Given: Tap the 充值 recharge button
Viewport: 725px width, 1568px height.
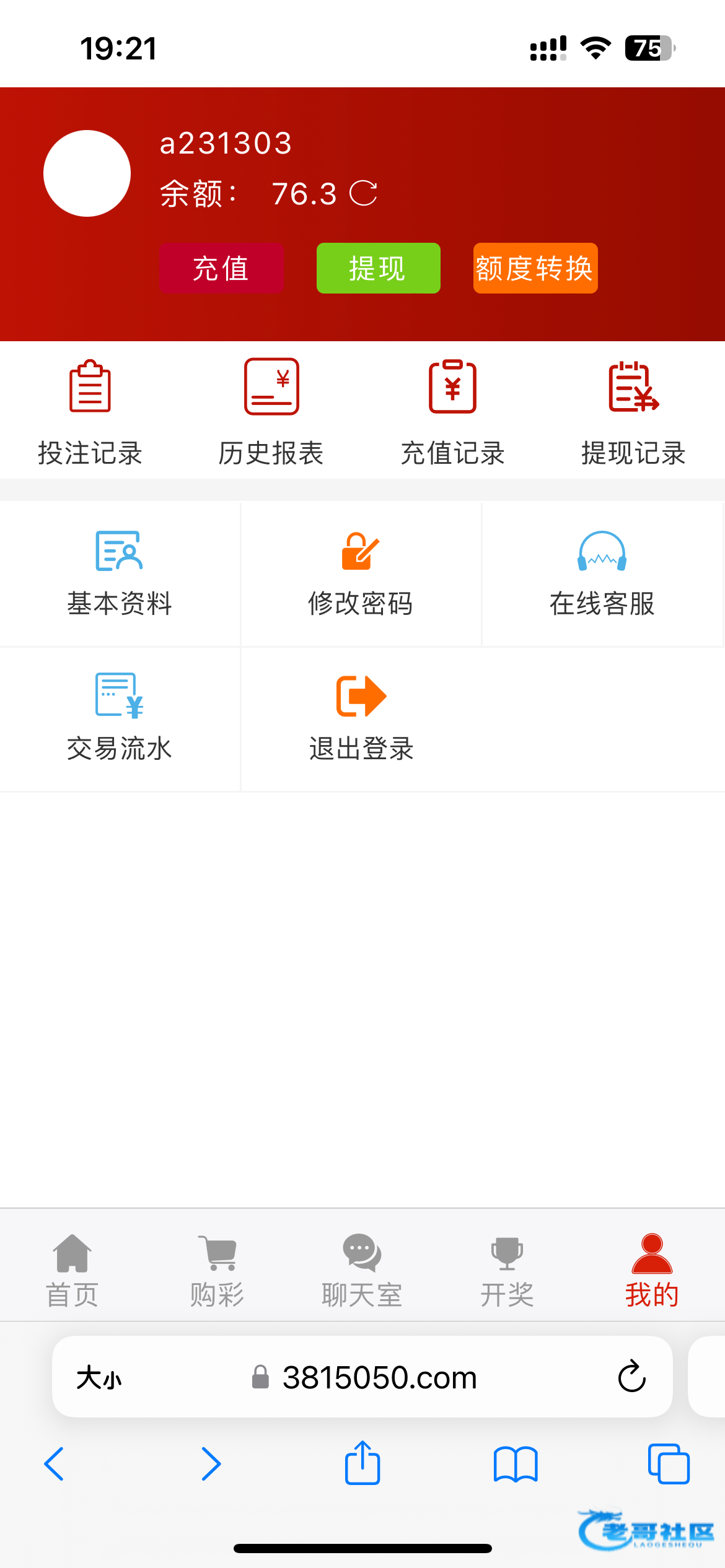Looking at the screenshot, I should 221,268.
